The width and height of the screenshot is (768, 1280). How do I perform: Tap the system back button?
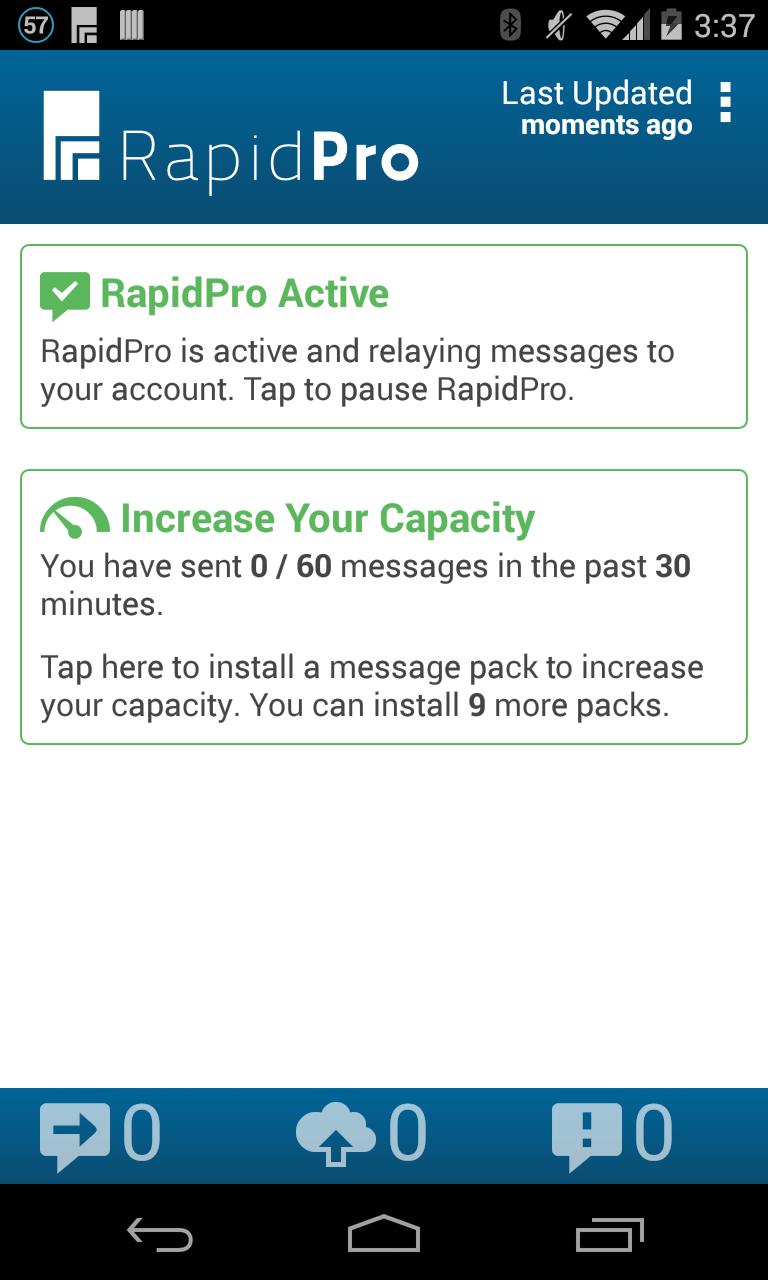click(x=160, y=1234)
